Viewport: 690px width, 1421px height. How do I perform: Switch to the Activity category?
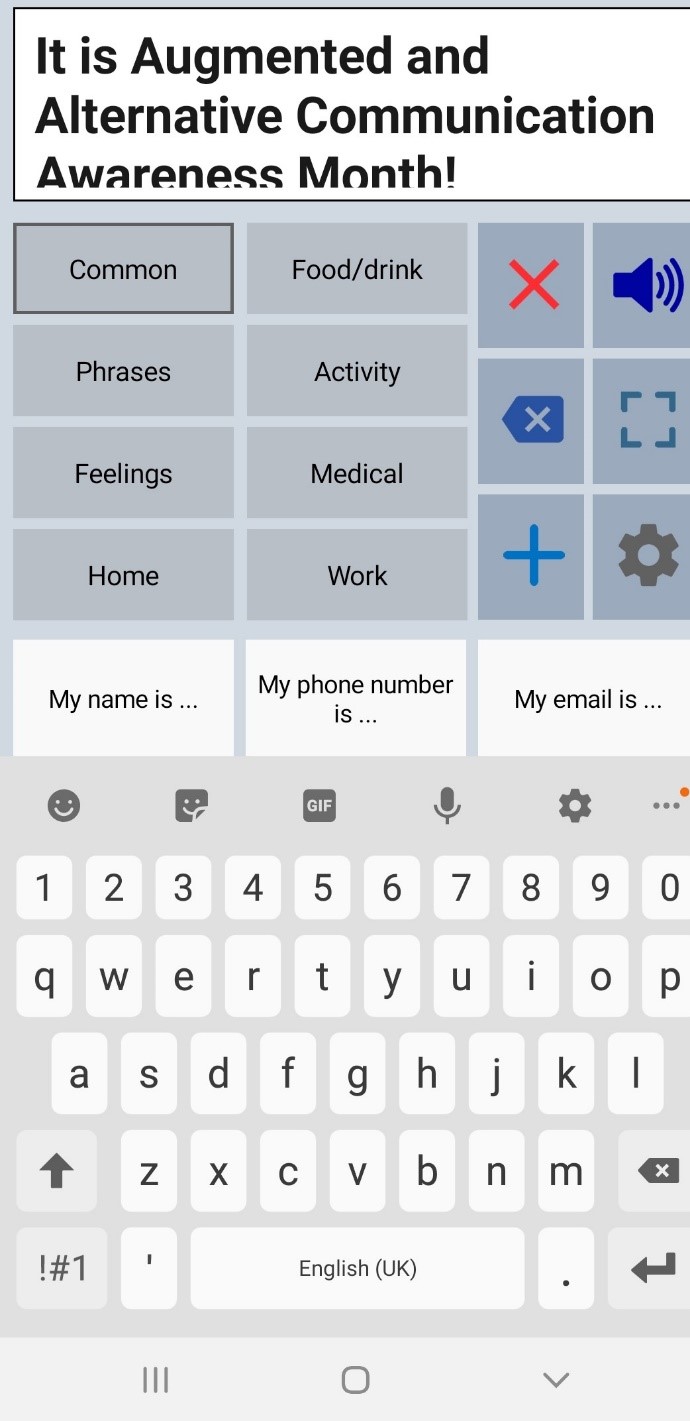pyautogui.click(x=357, y=372)
